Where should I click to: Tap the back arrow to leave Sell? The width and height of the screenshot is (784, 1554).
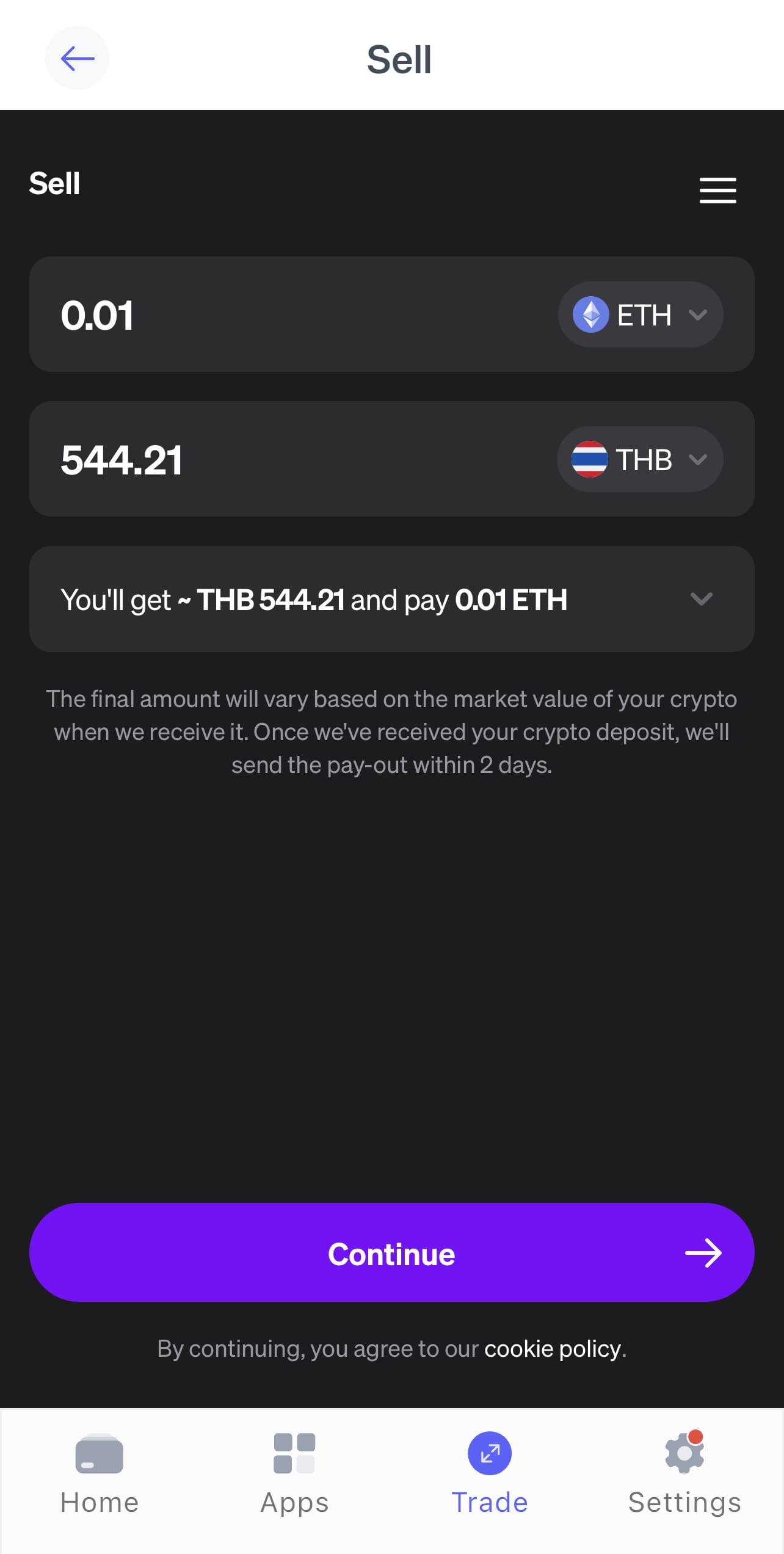(77, 57)
